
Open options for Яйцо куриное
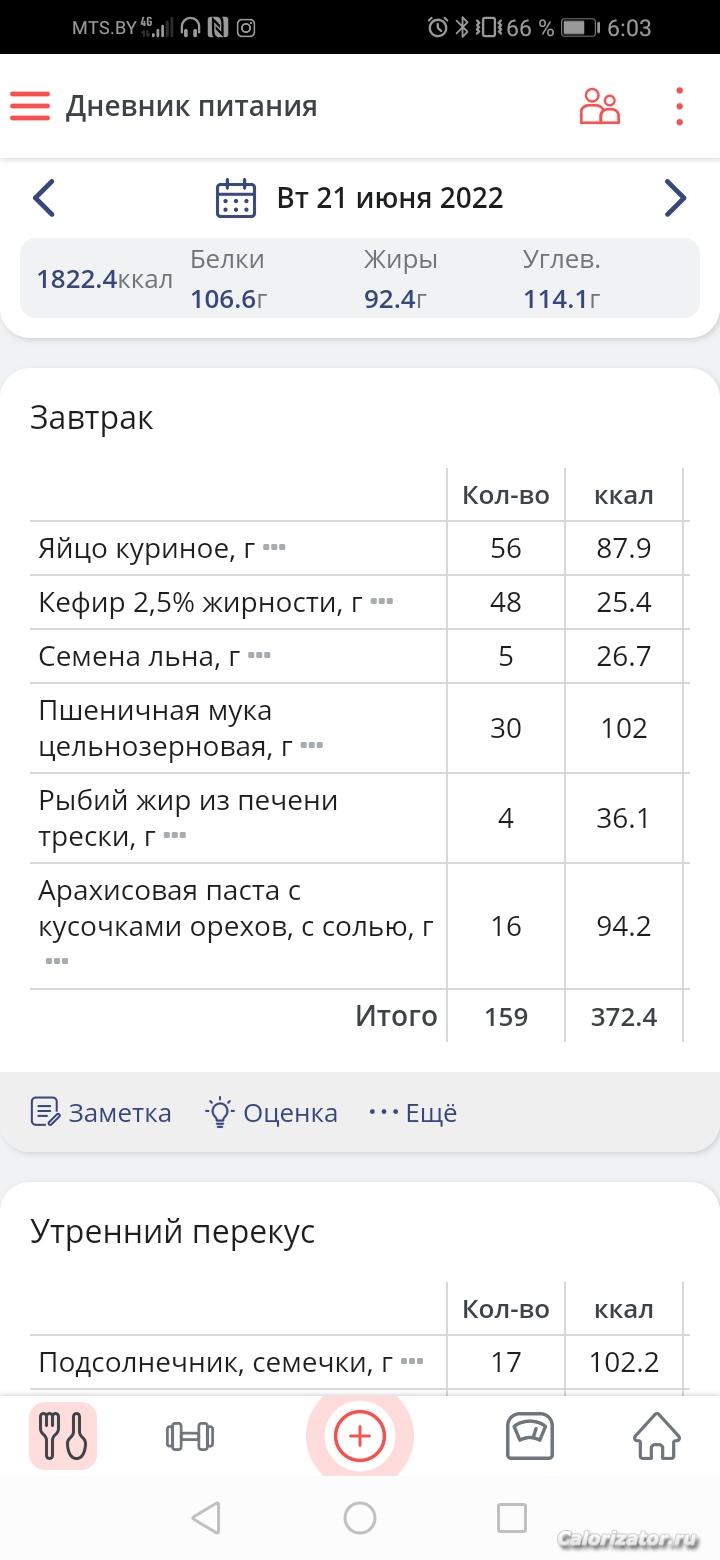pos(274,548)
